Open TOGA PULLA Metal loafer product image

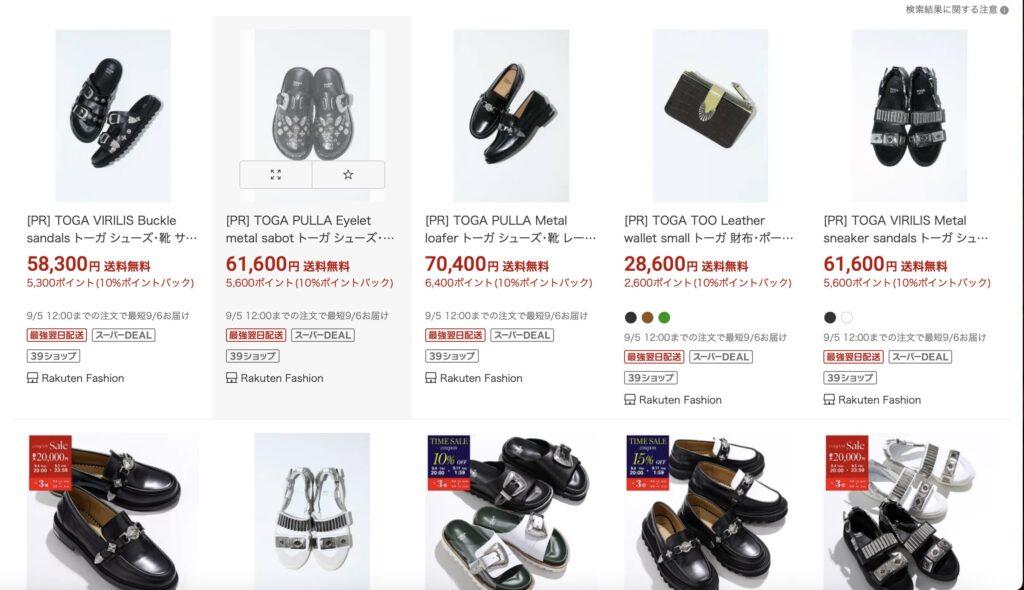(511, 115)
